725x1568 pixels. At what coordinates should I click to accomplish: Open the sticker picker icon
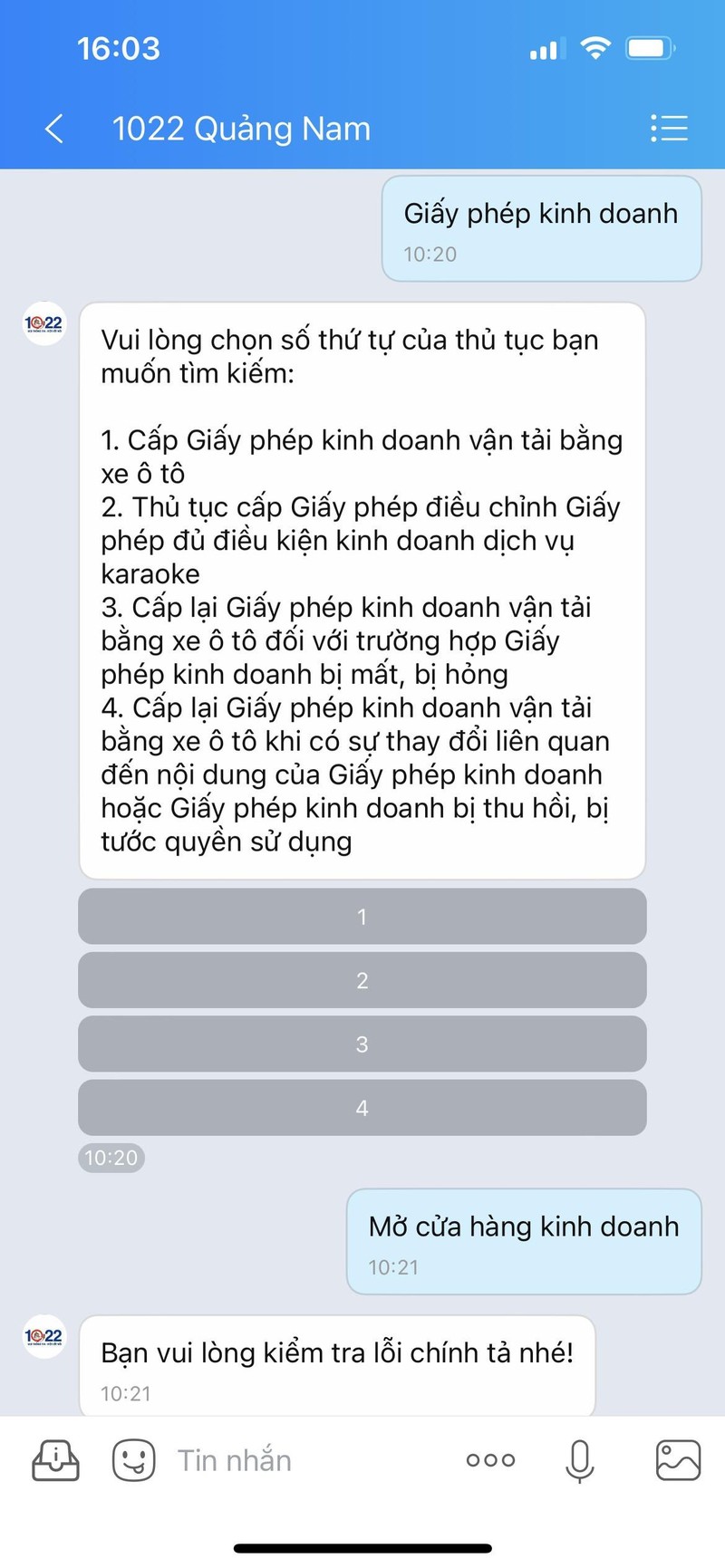pos(133,1459)
